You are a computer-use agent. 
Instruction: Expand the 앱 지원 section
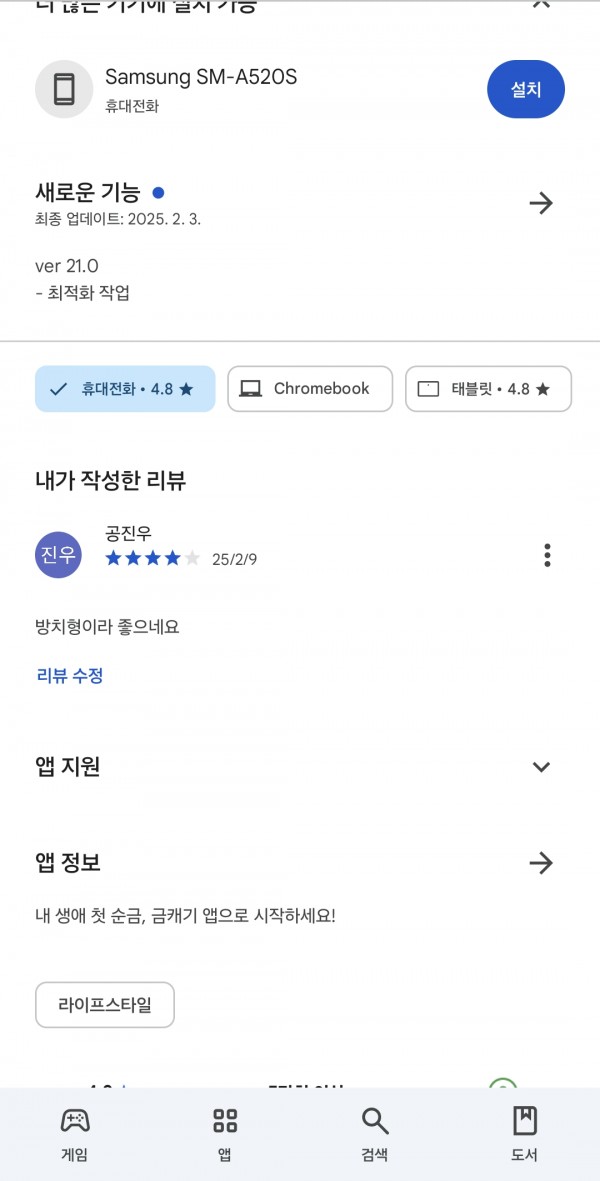point(541,767)
